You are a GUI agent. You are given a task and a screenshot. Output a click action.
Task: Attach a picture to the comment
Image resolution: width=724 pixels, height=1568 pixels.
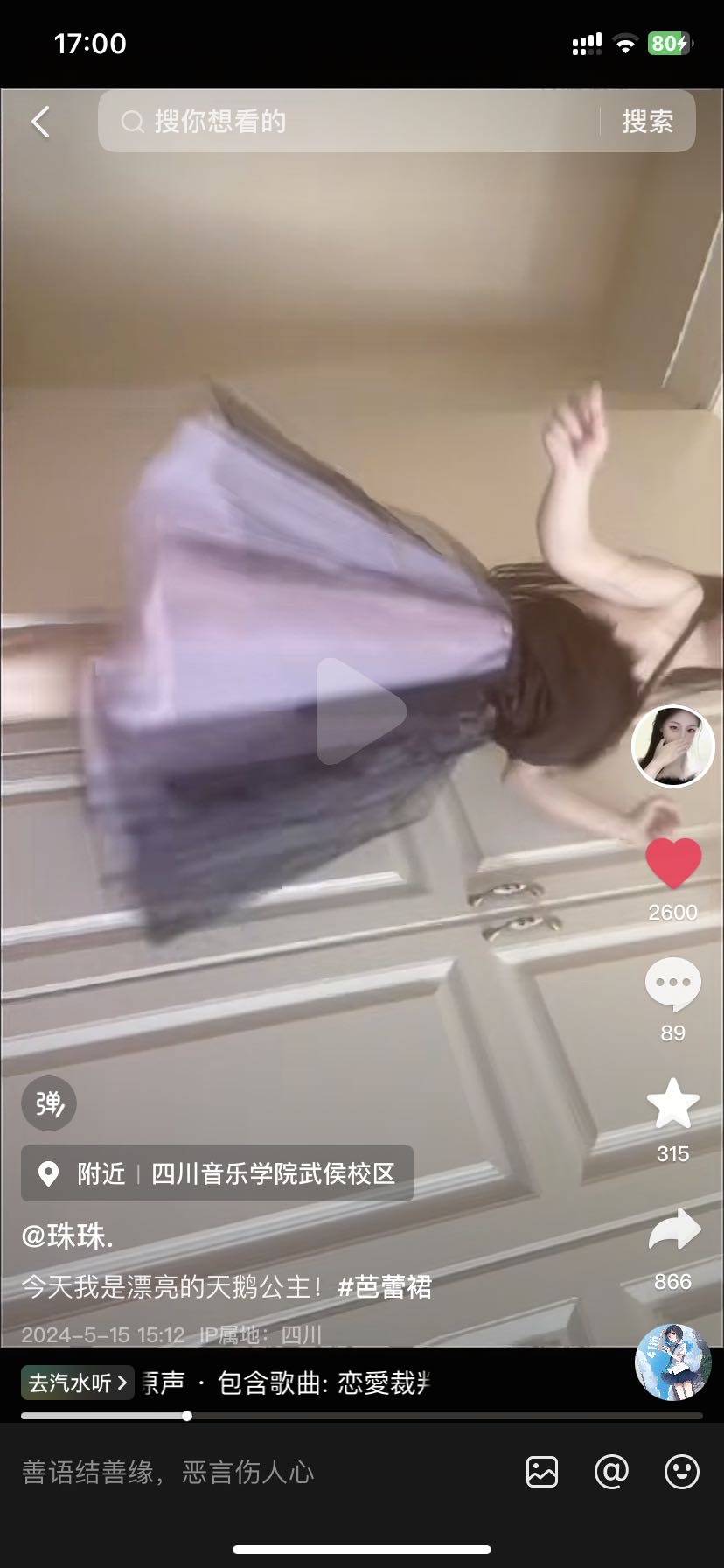[x=542, y=1472]
